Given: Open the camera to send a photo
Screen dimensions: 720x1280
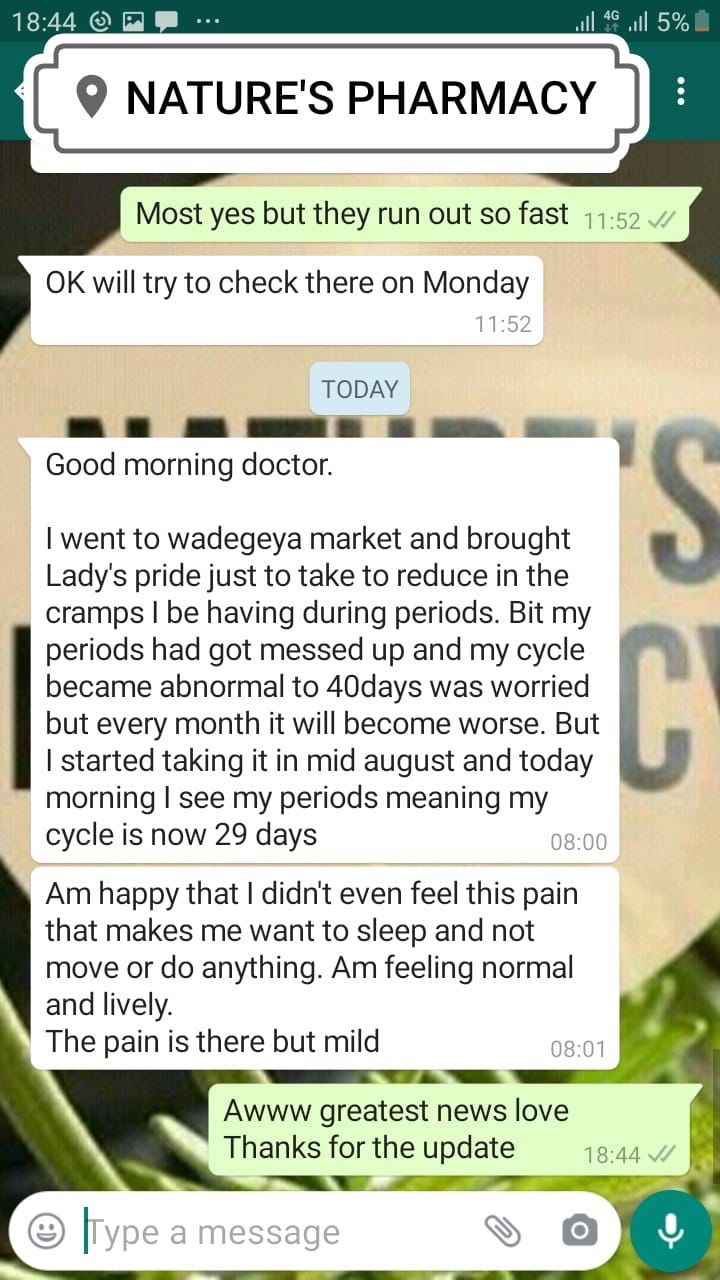Looking at the screenshot, I should click(579, 1231).
